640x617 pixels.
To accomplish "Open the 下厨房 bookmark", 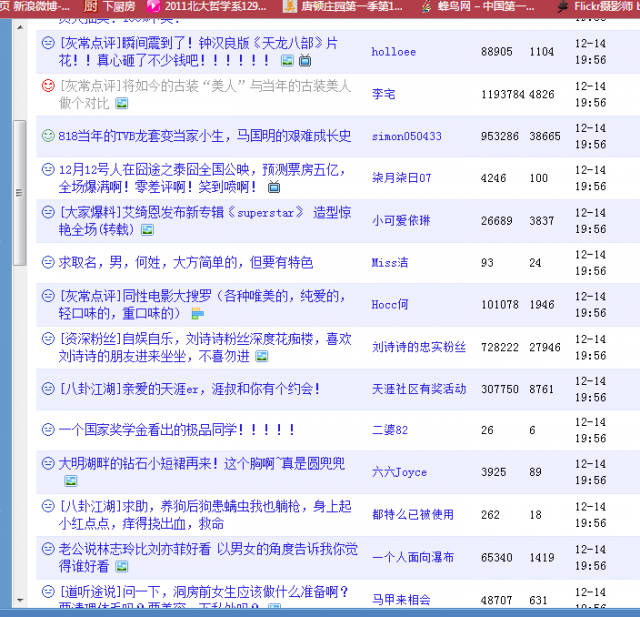I will point(121,6).
